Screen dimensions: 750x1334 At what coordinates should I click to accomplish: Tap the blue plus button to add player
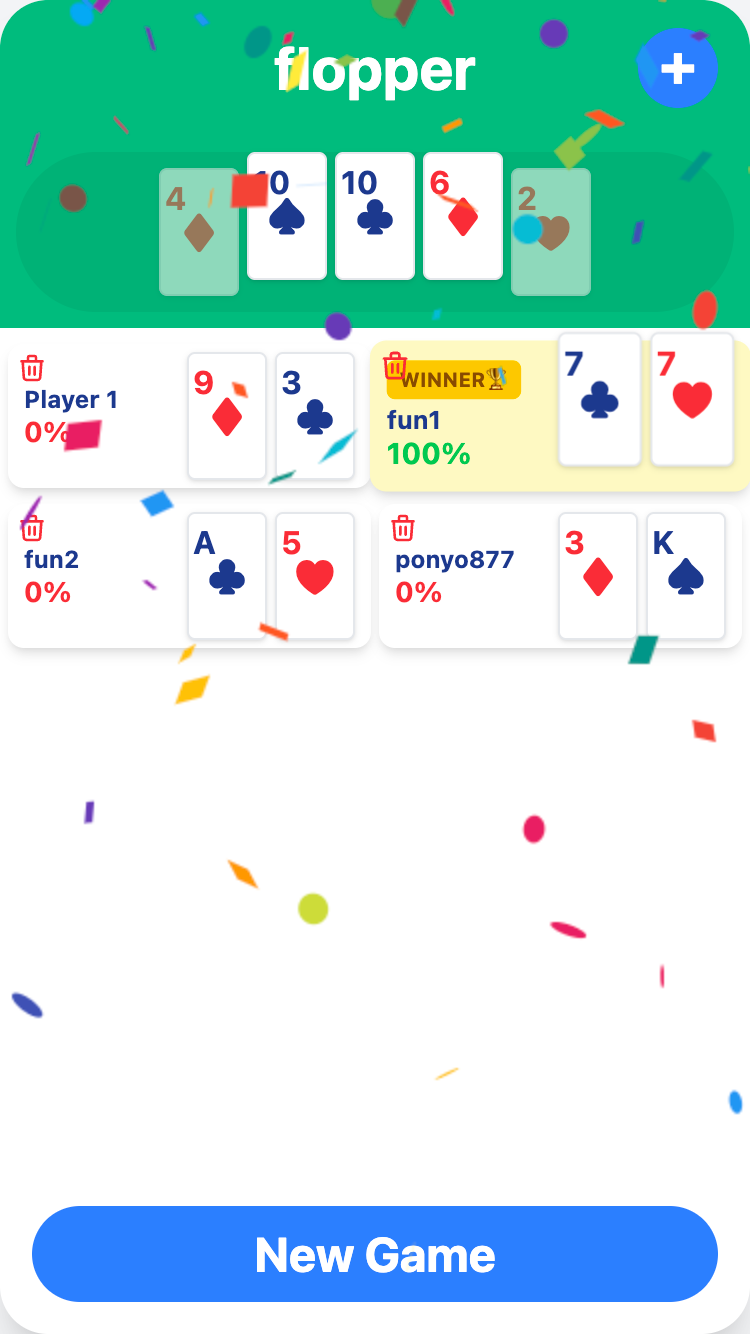tap(677, 68)
